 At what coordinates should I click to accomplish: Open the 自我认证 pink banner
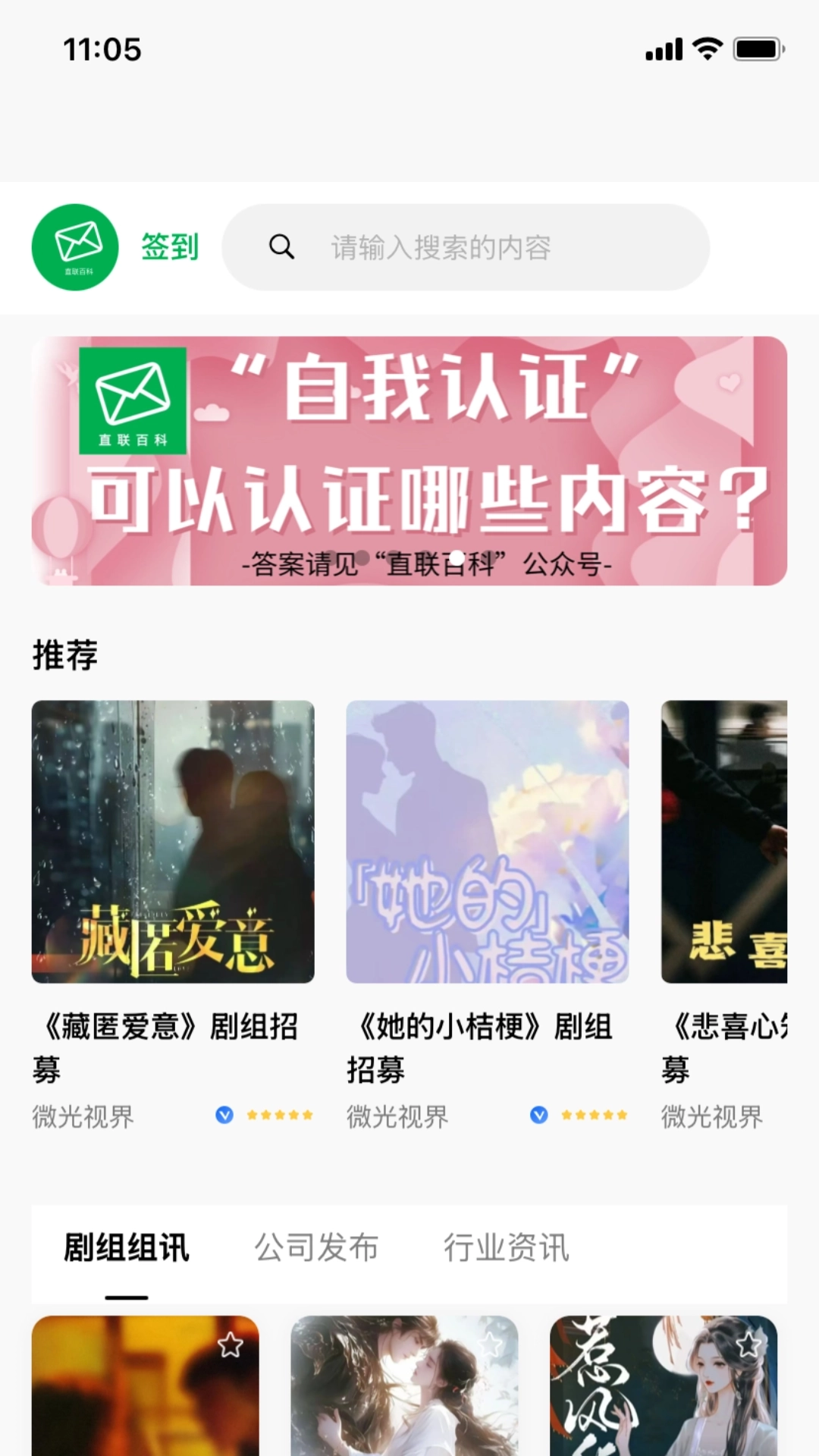point(409,463)
